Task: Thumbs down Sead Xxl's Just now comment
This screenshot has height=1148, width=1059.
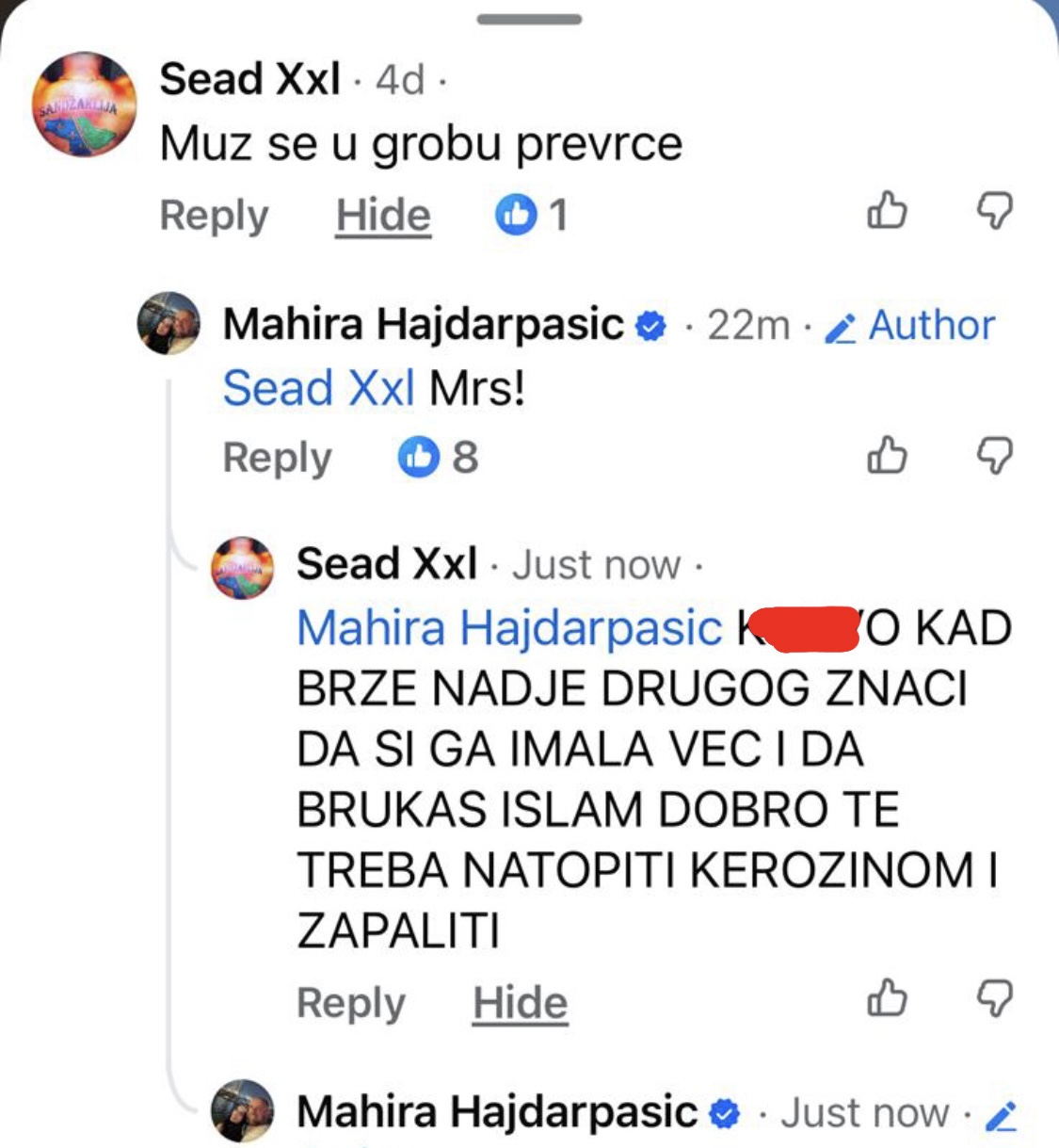Action: [994, 998]
